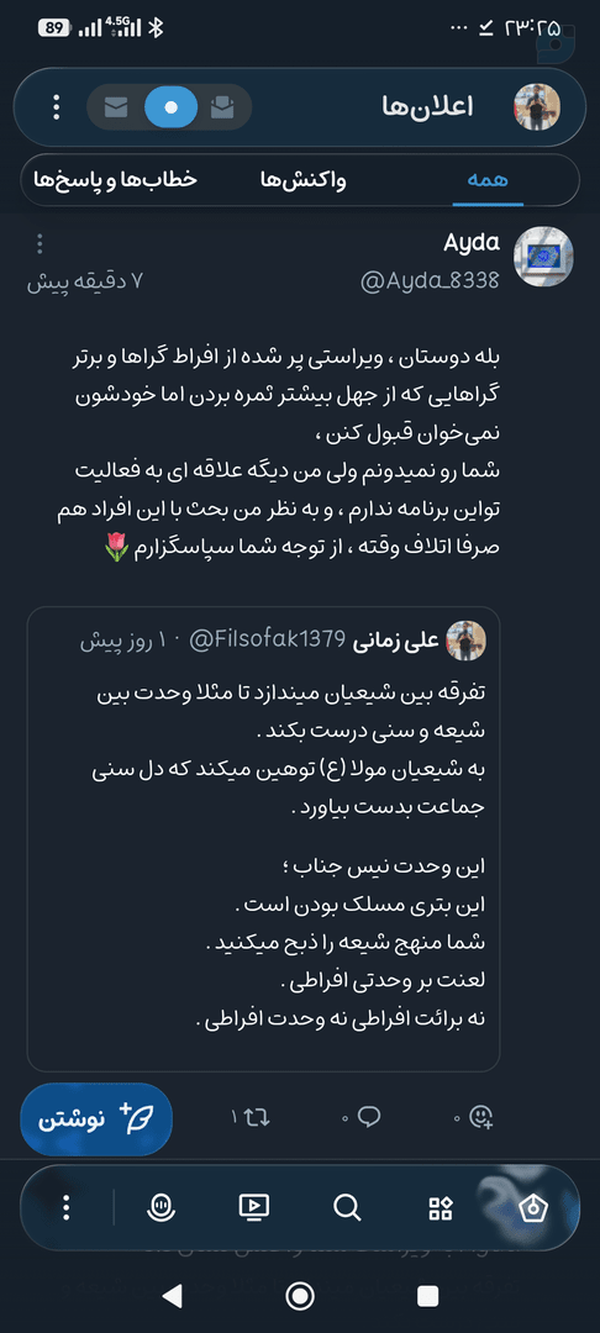
Task: Switch to the واکنش‌ها tab
Action: tap(303, 180)
